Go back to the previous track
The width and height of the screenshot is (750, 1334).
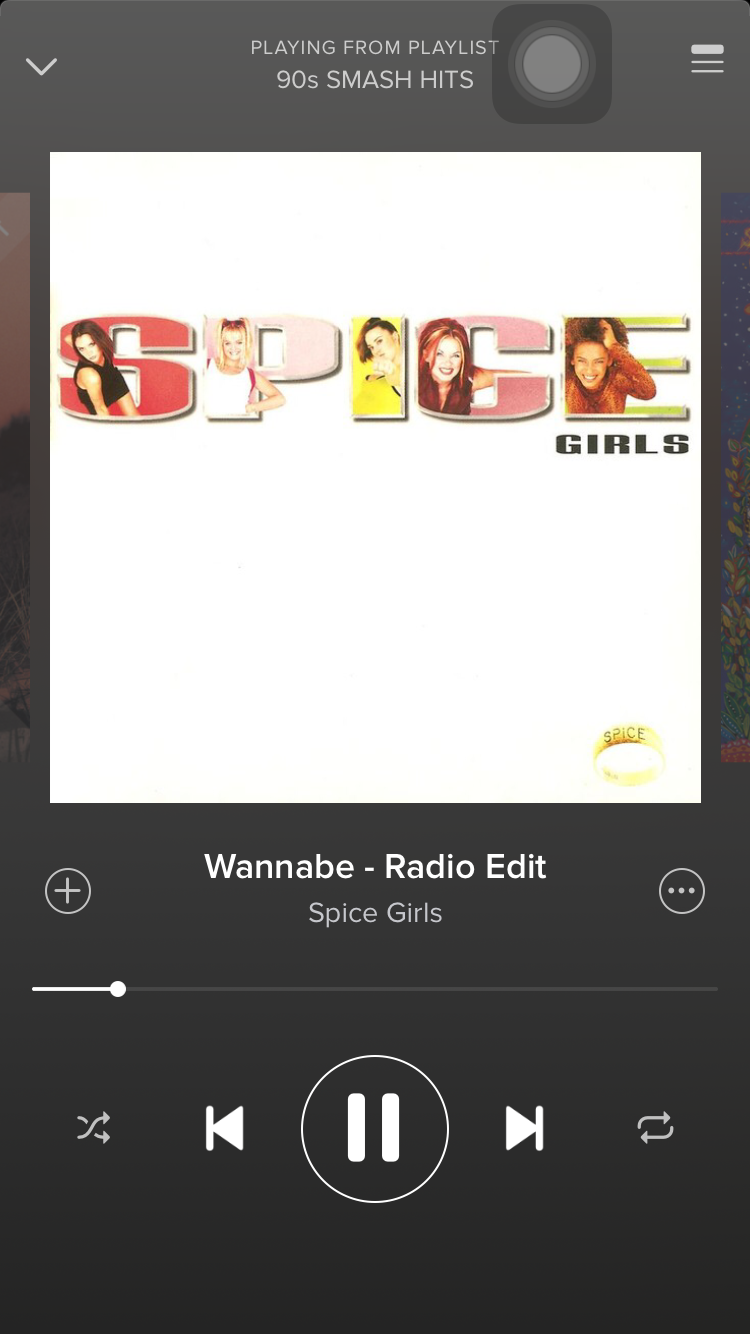tap(225, 1128)
